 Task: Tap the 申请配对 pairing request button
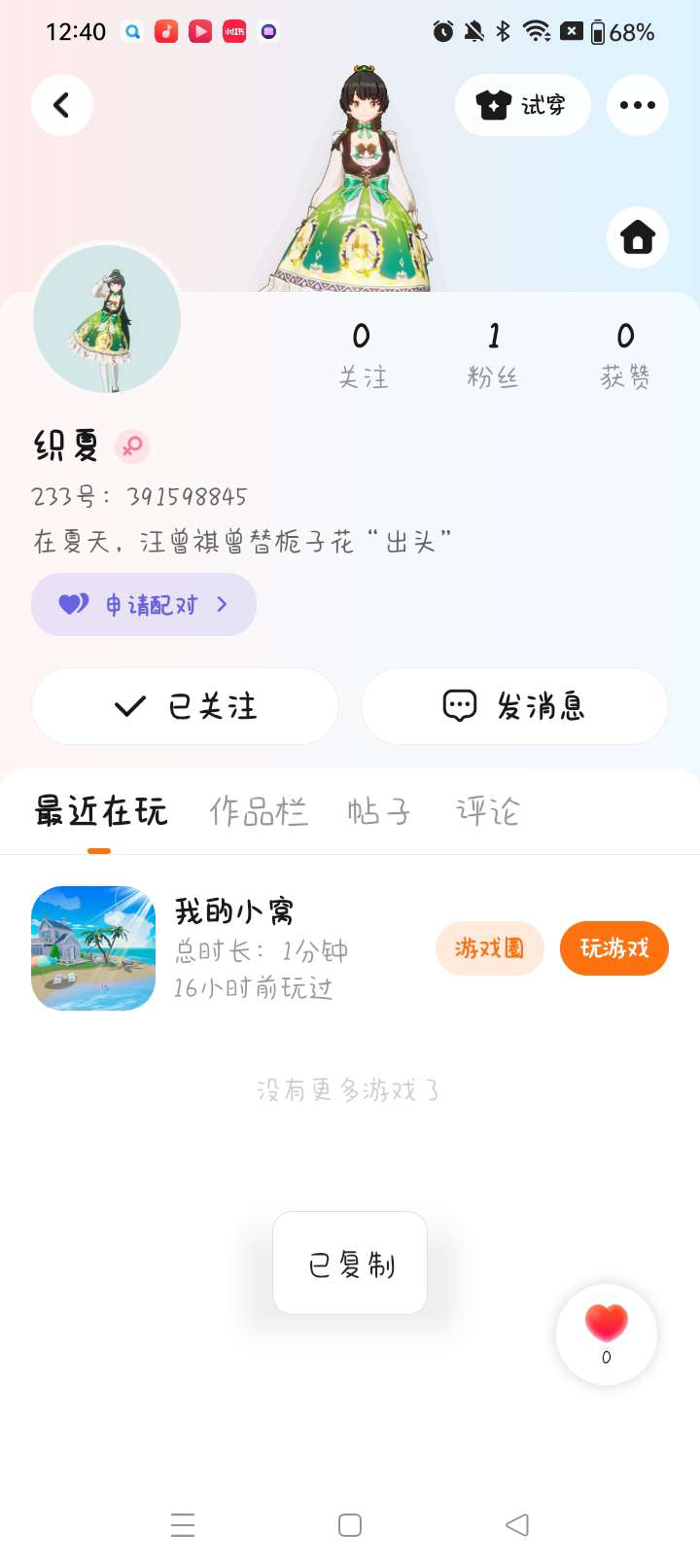pyautogui.click(x=144, y=605)
